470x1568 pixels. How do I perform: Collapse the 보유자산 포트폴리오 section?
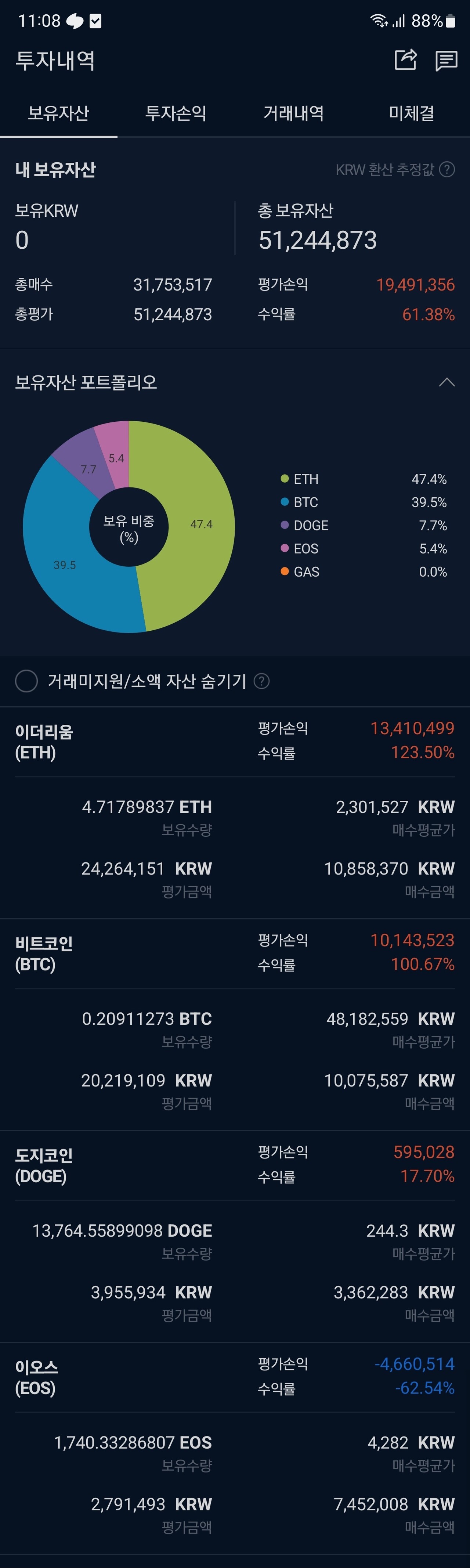447,382
